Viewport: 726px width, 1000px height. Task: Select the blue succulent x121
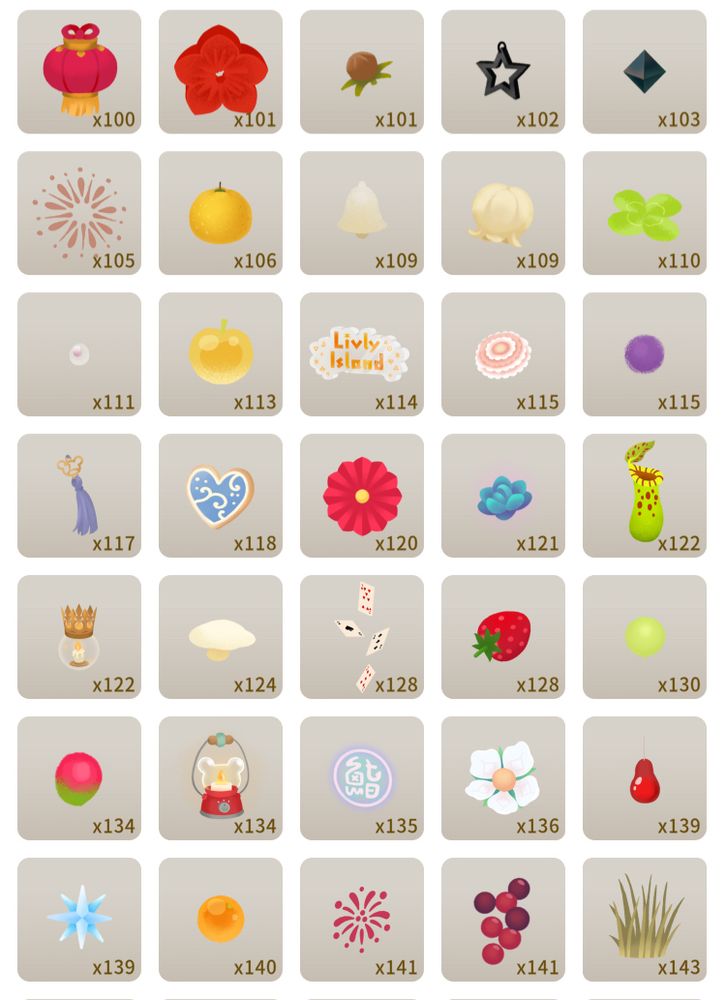(x=503, y=496)
